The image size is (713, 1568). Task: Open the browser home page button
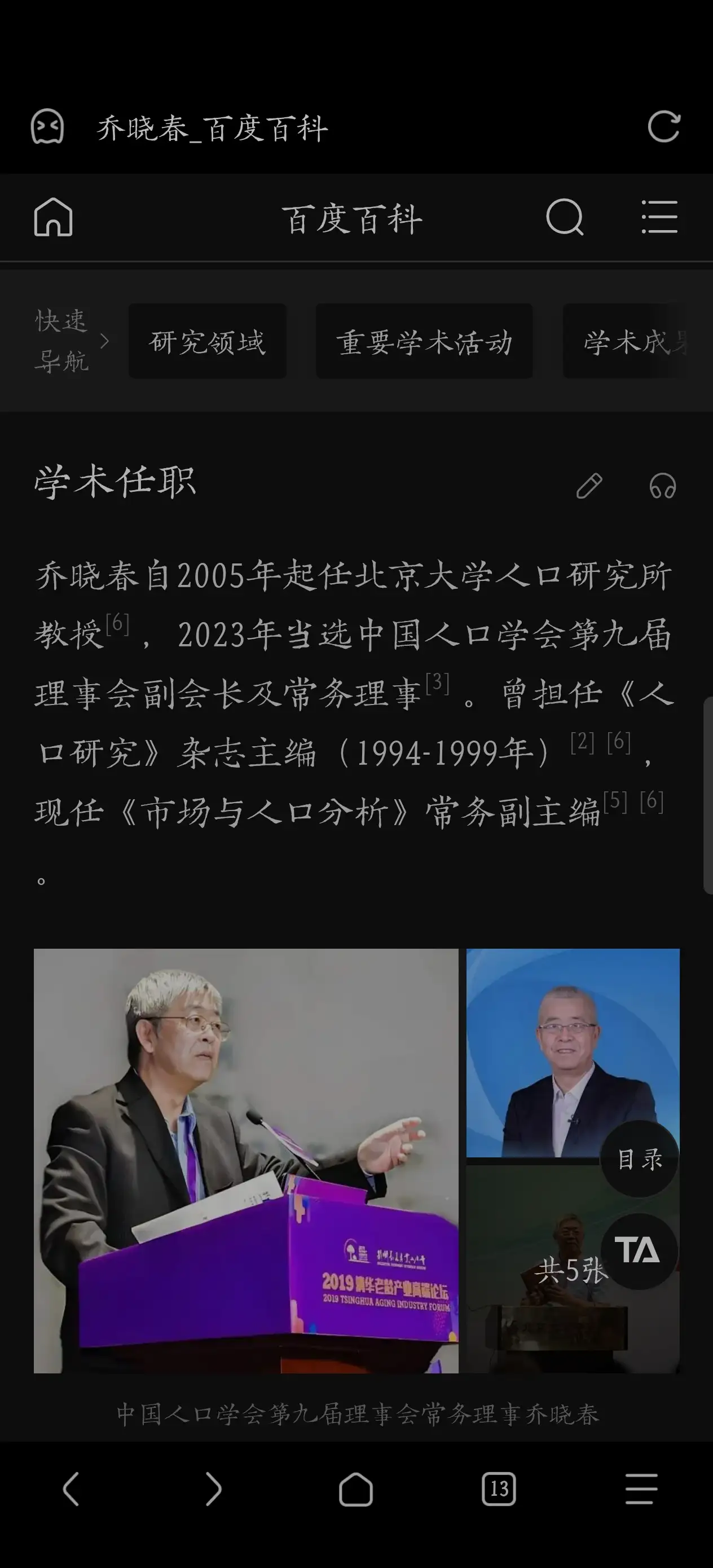pyautogui.click(x=355, y=1489)
